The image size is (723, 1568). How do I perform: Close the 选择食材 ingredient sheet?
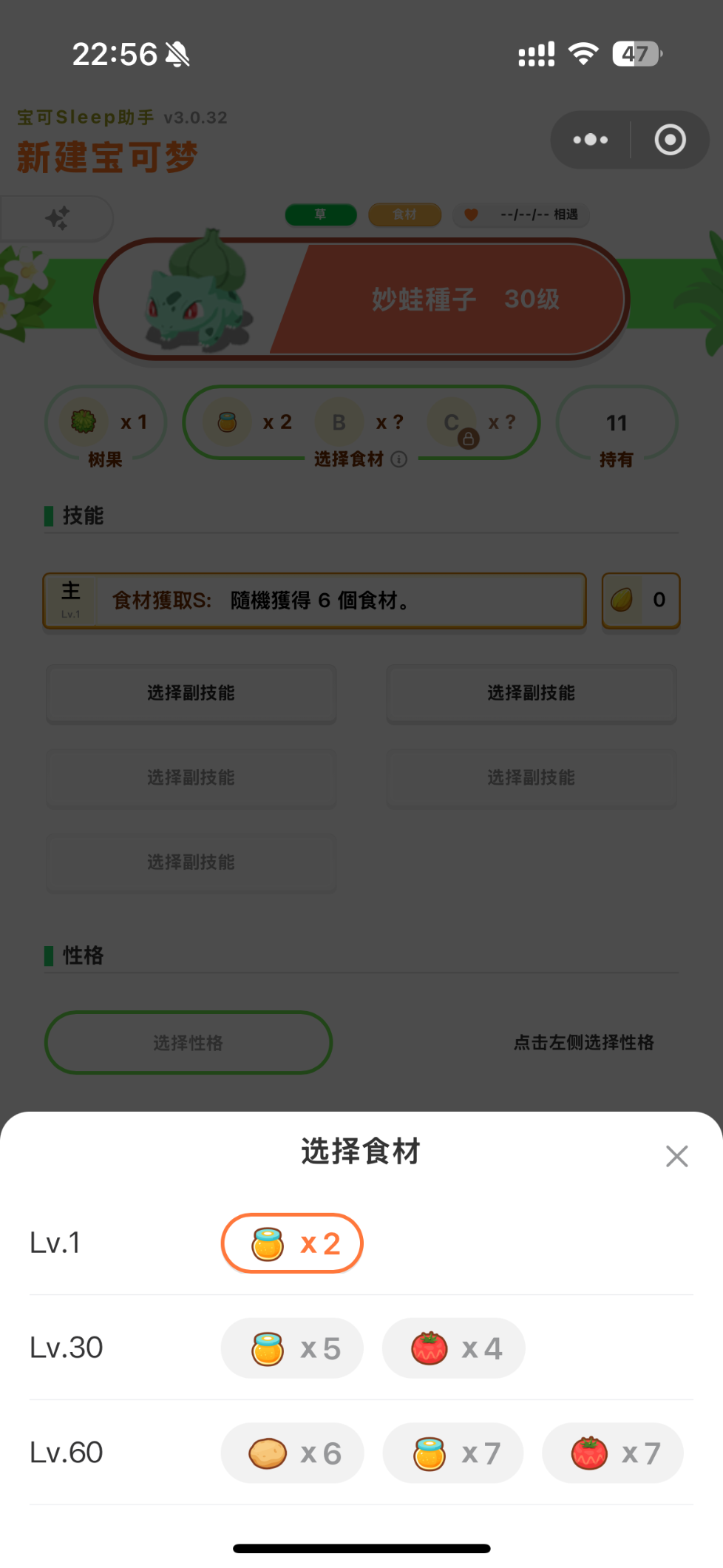[676, 1156]
